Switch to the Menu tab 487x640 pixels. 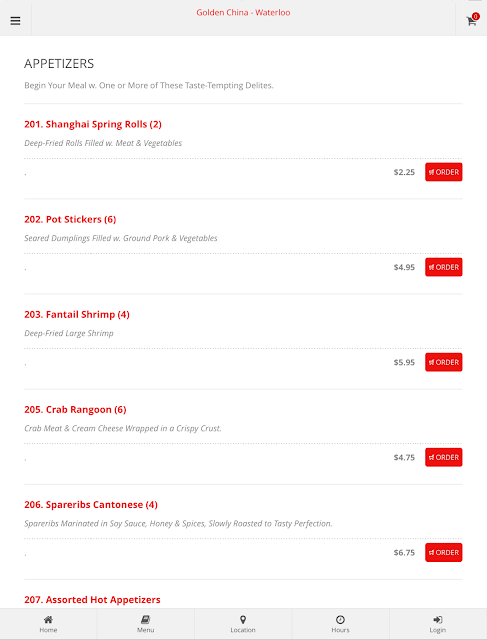146,624
